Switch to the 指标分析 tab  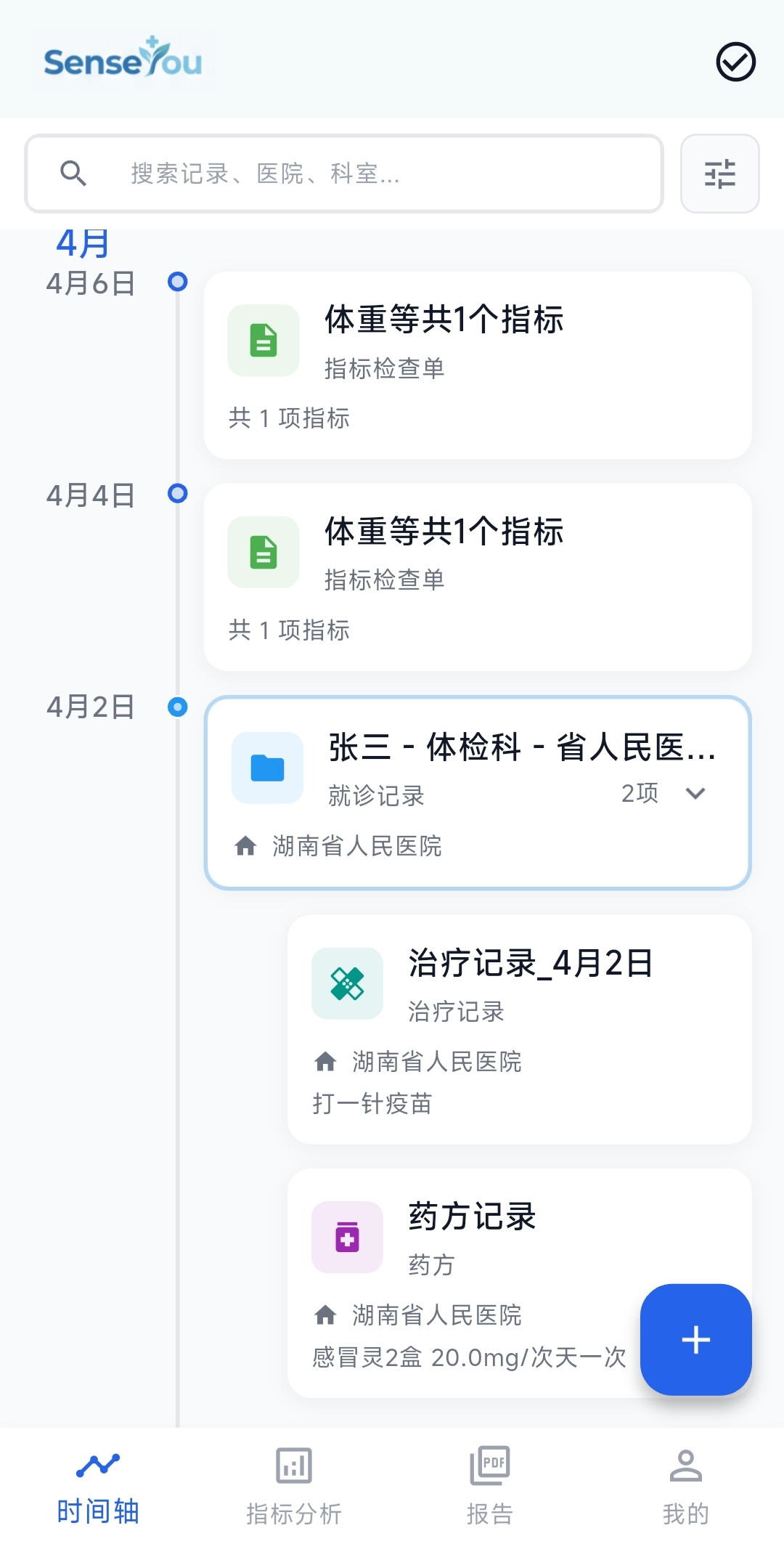293,1483
